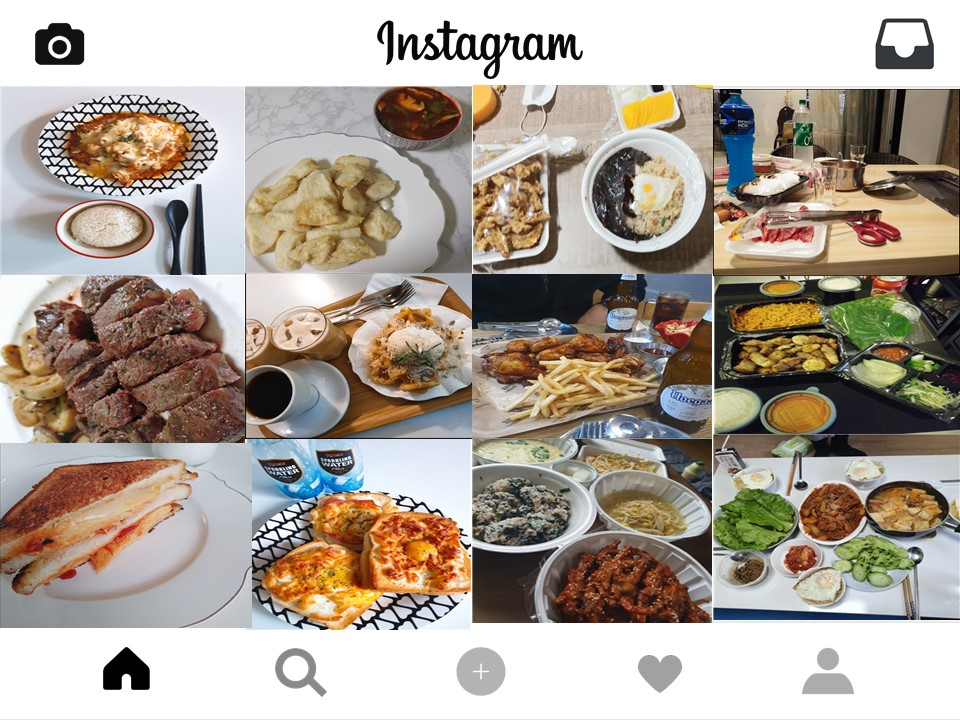
Task: Open the buffet trays with green wraps photo
Action: [x=836, y=357]
